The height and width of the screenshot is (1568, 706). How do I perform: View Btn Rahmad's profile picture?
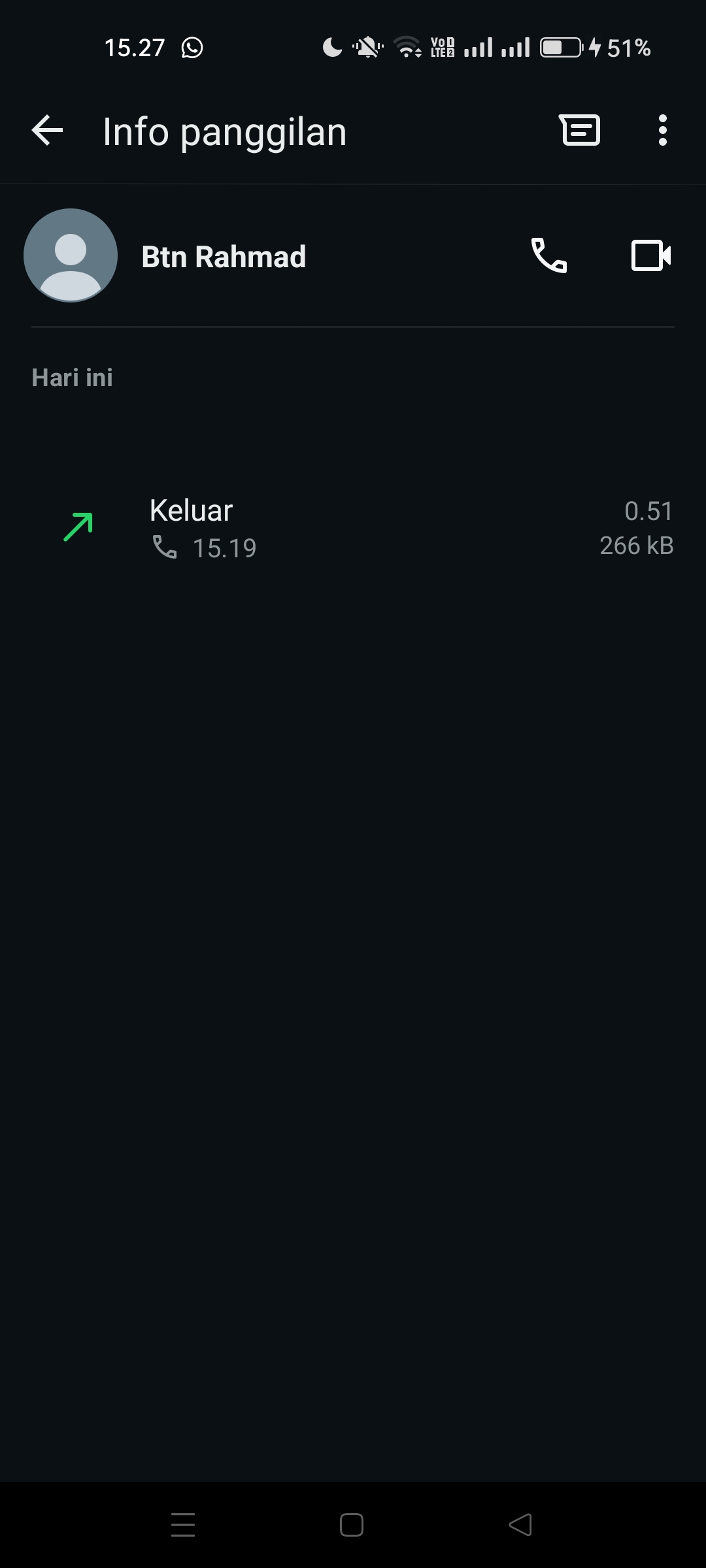pos(71,255)
